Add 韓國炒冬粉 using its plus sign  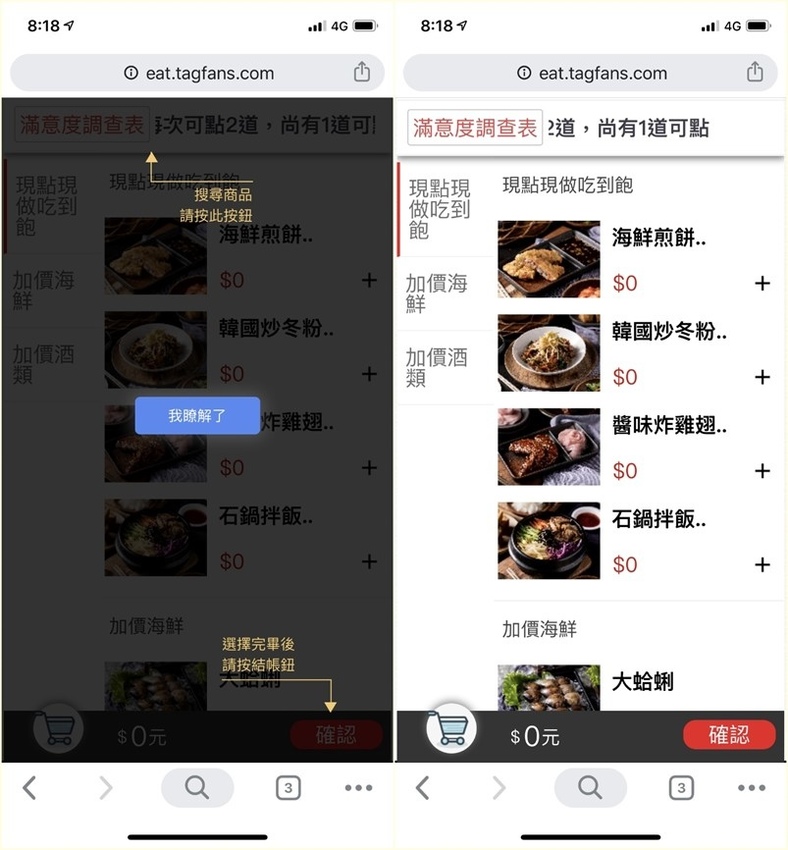click(762, 377)
